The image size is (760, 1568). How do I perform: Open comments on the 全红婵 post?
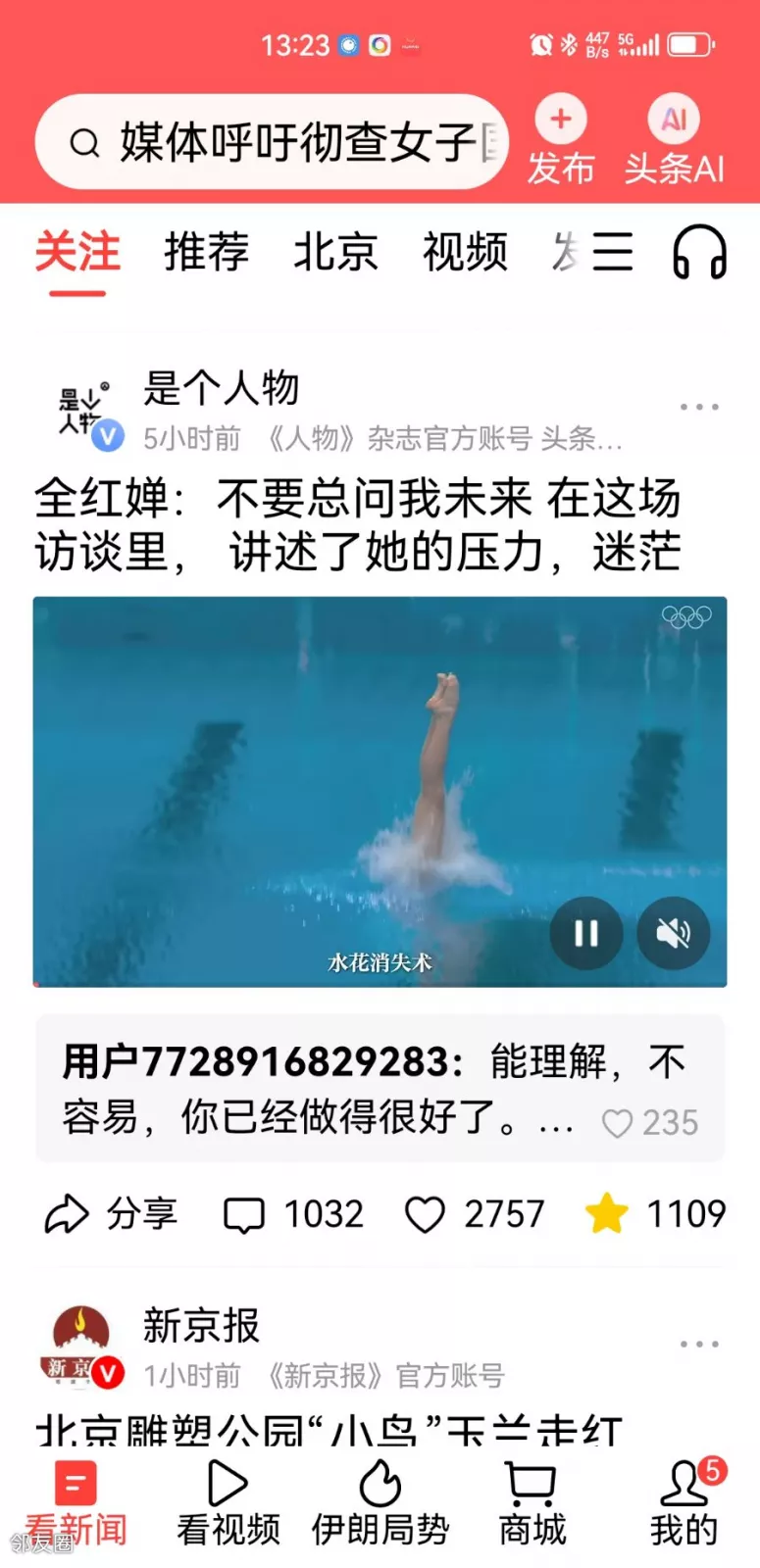tap(293, 1214)
